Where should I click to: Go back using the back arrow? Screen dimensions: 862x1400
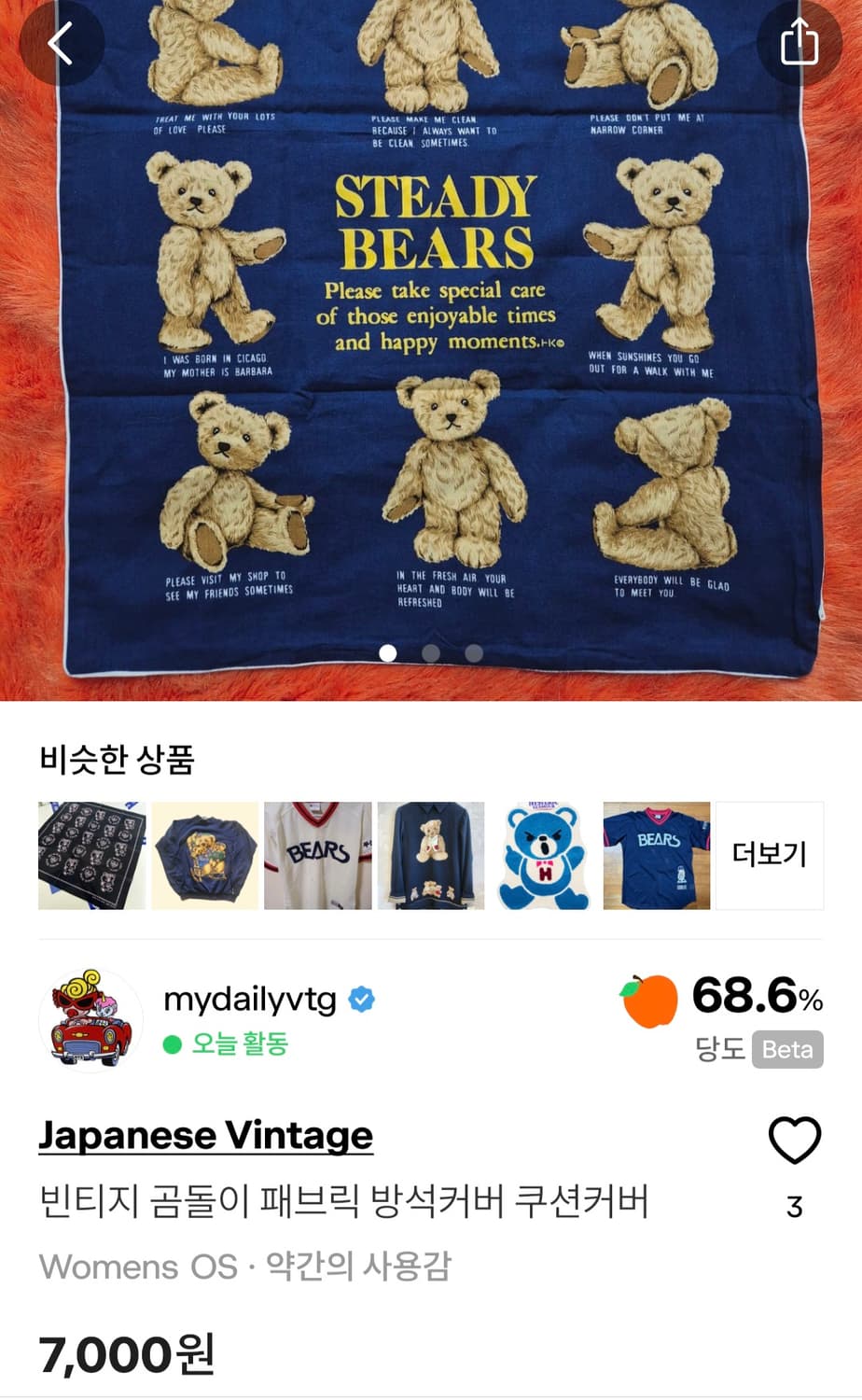(x=63, y=44)
